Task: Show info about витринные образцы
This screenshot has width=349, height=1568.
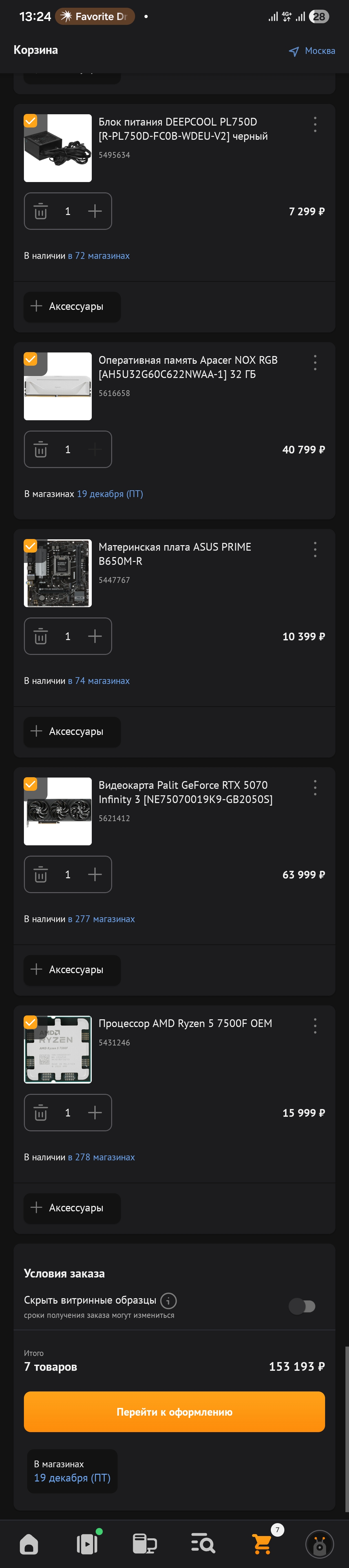Action: click(x=168, y=1301)
